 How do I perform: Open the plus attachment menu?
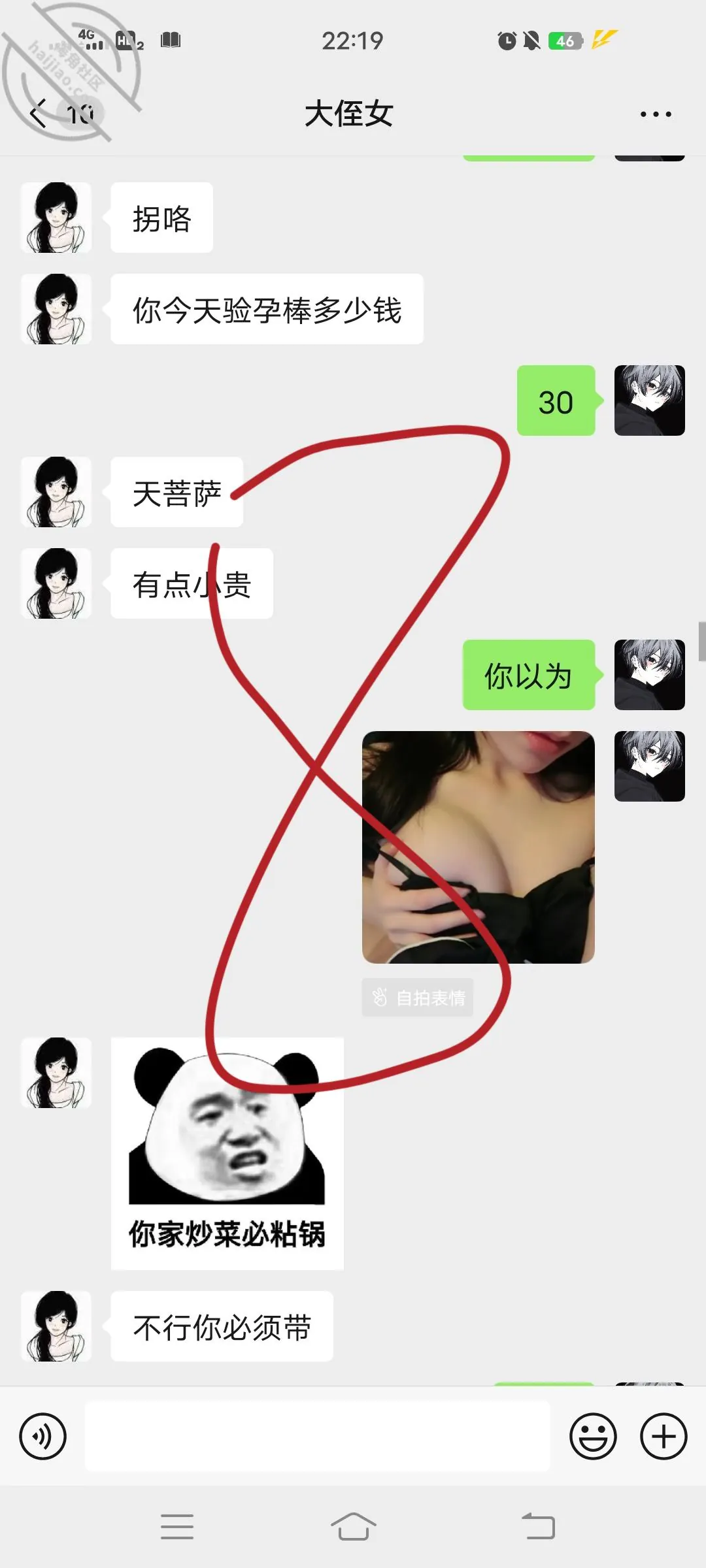tap(664, 1436)
